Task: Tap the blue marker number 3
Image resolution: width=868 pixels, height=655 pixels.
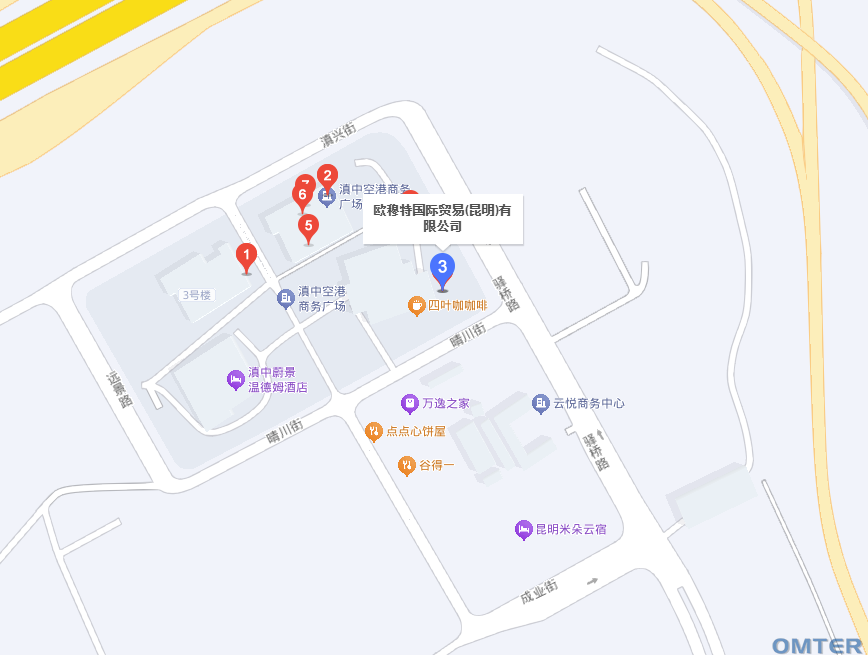Action: point(442,268)
